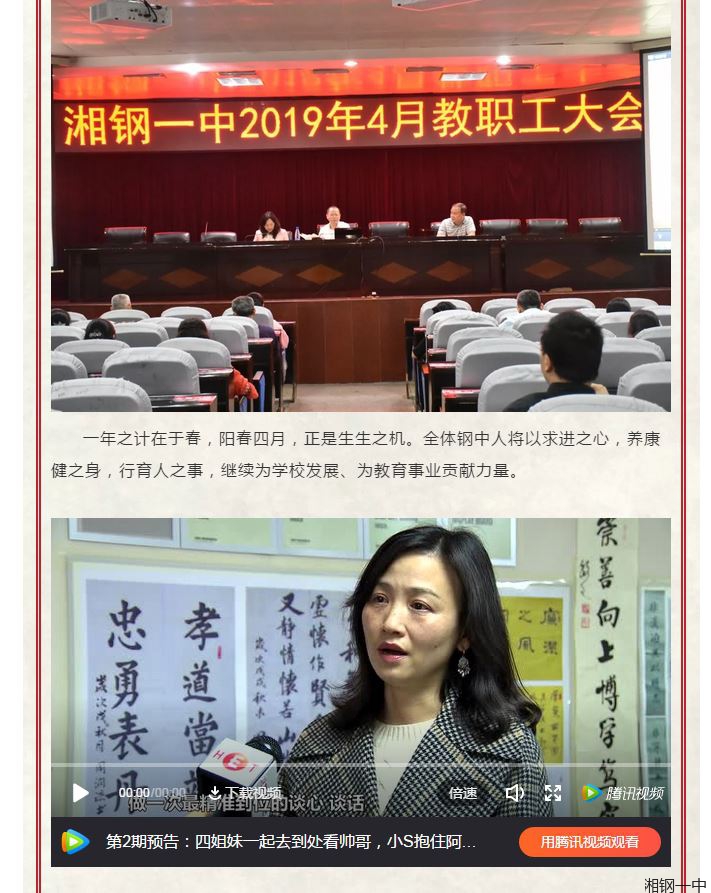Open the 倍速 playback speed option
The image size is (711, 893).
[x=463, y=793]
